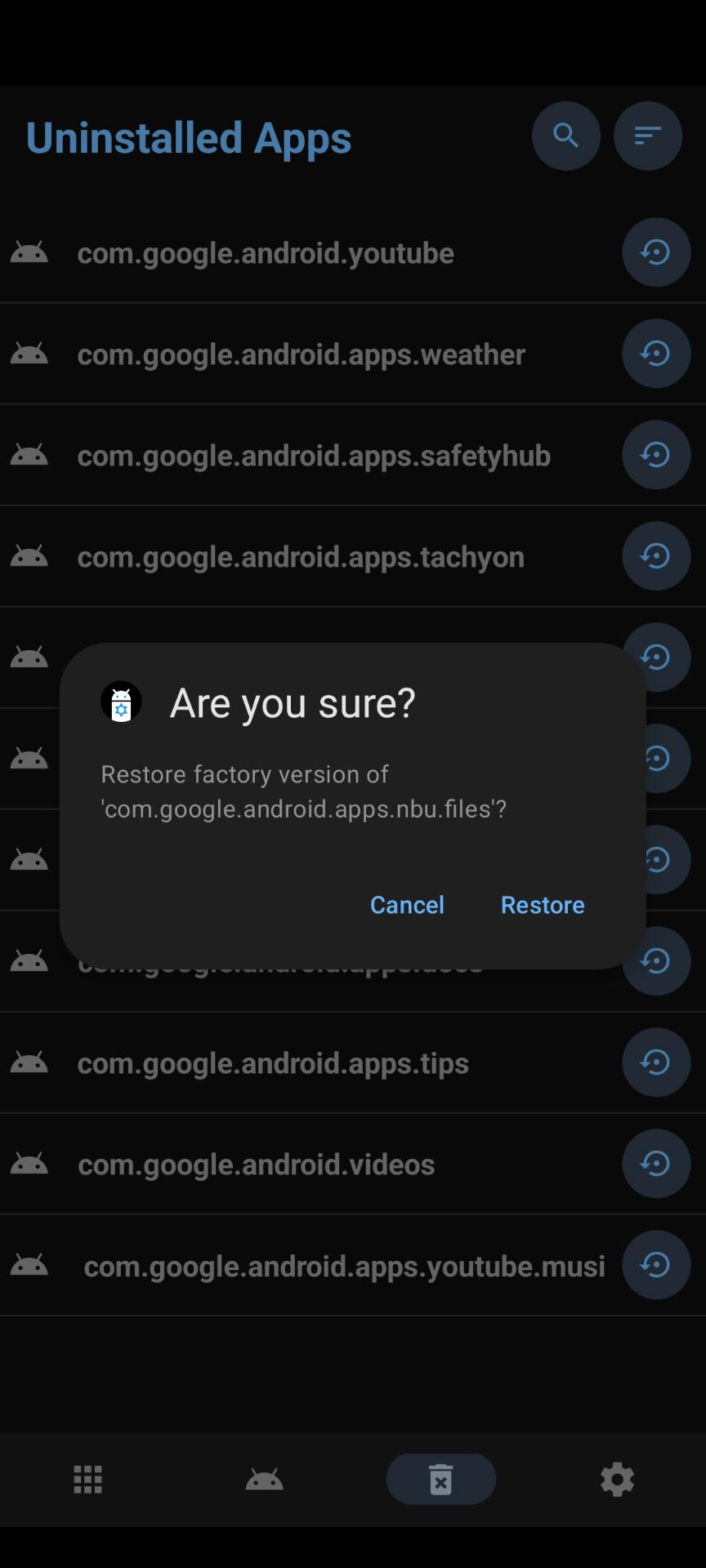Select the uninstalled apps trash tab
The height and width of the screenshot is (1568, 706).
pos(441,1479)
